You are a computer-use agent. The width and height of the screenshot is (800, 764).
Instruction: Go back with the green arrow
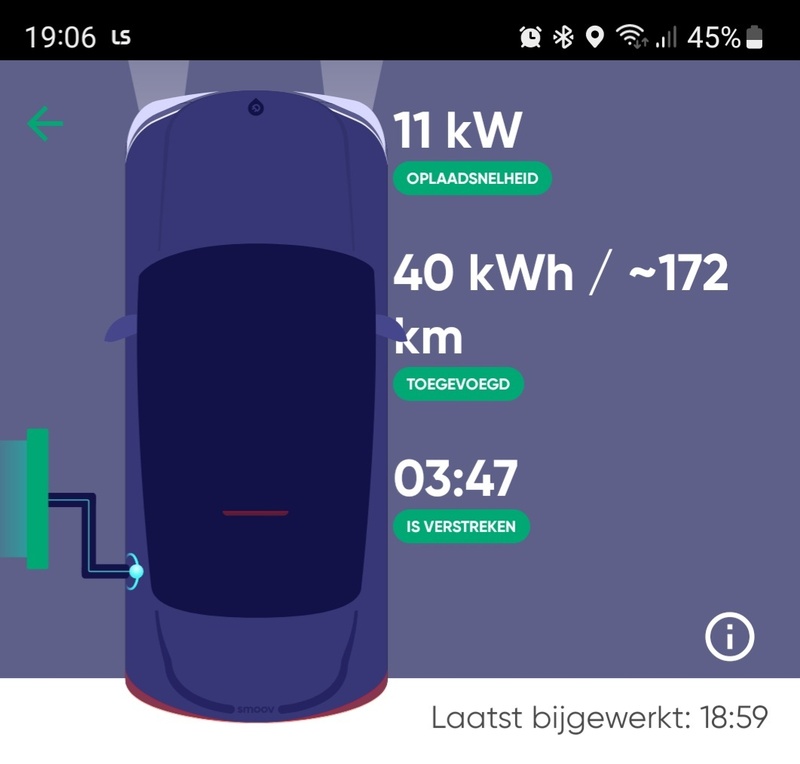tap(45, 124)
